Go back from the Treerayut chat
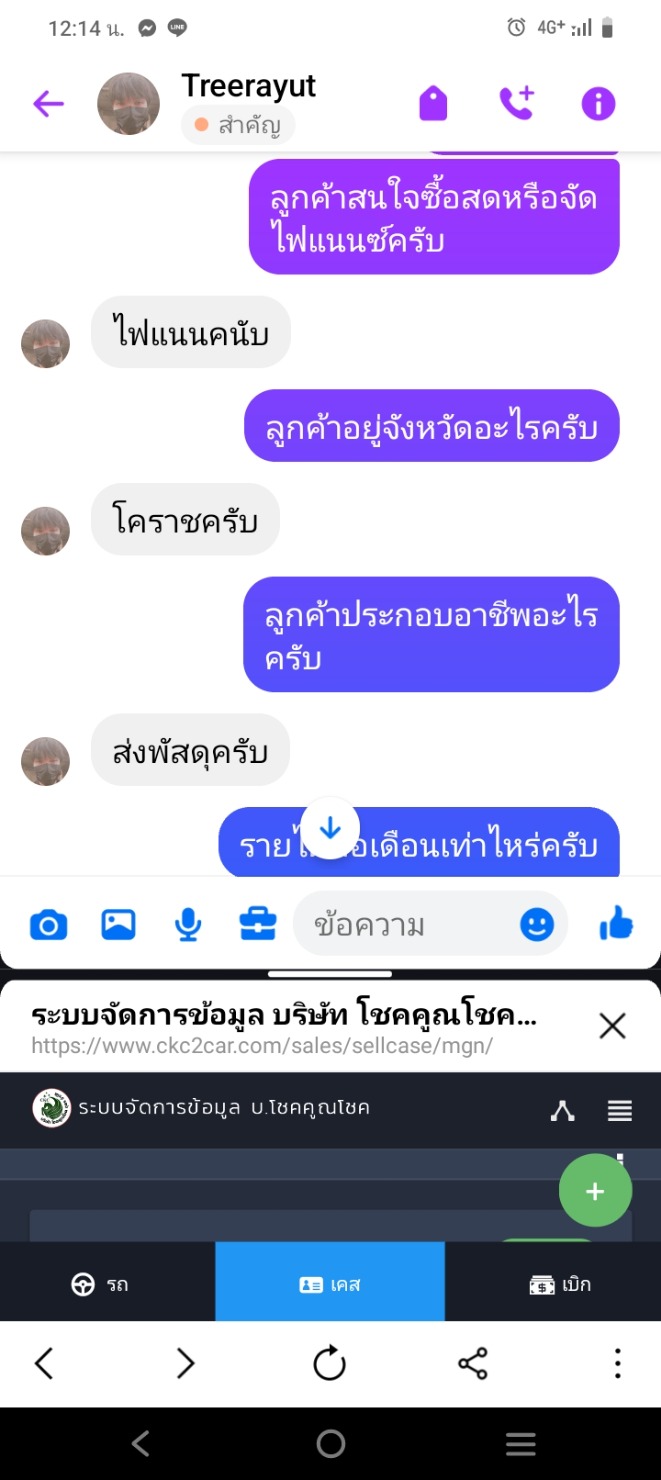The width and height of the screenshot is (661, 1480). tap(48, 103)
